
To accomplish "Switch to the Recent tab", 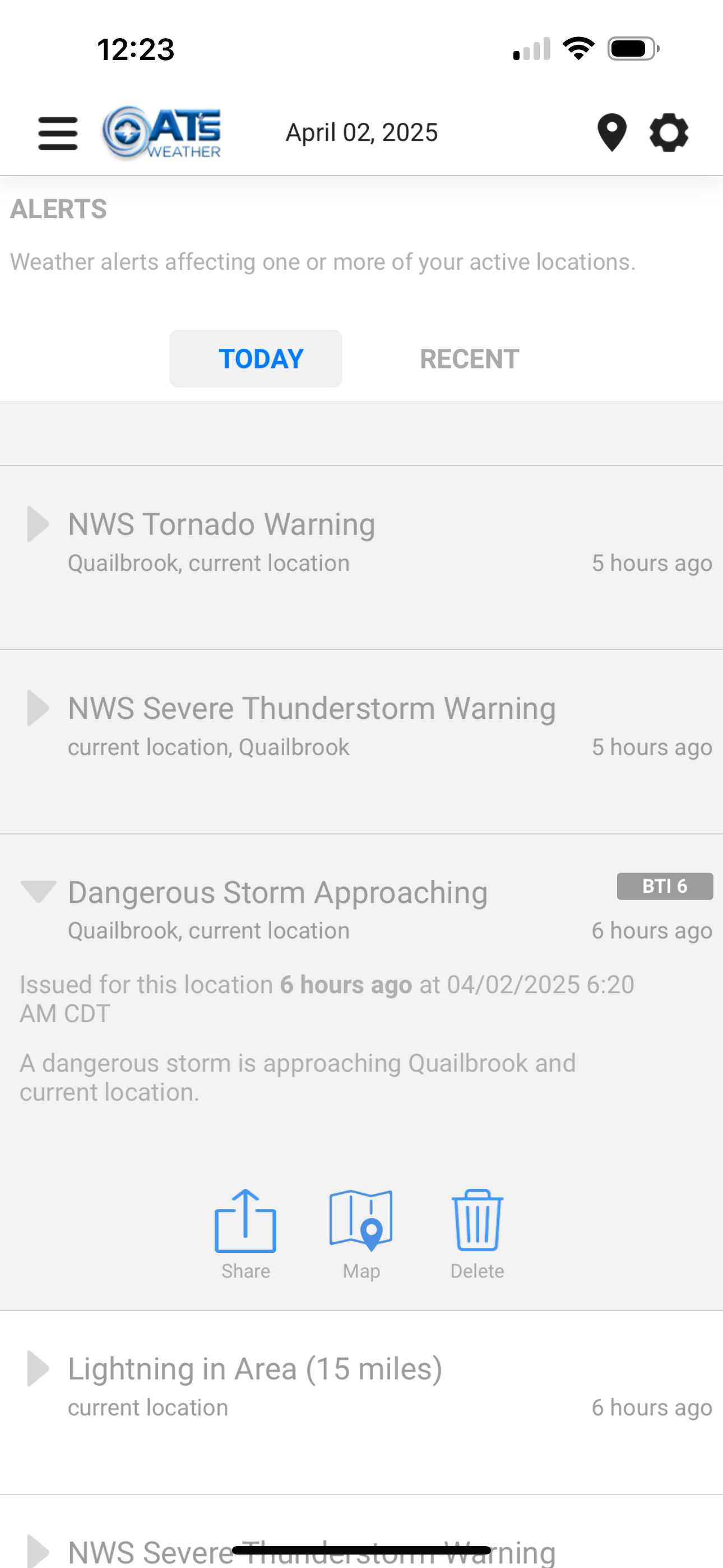I will point(469,358).
